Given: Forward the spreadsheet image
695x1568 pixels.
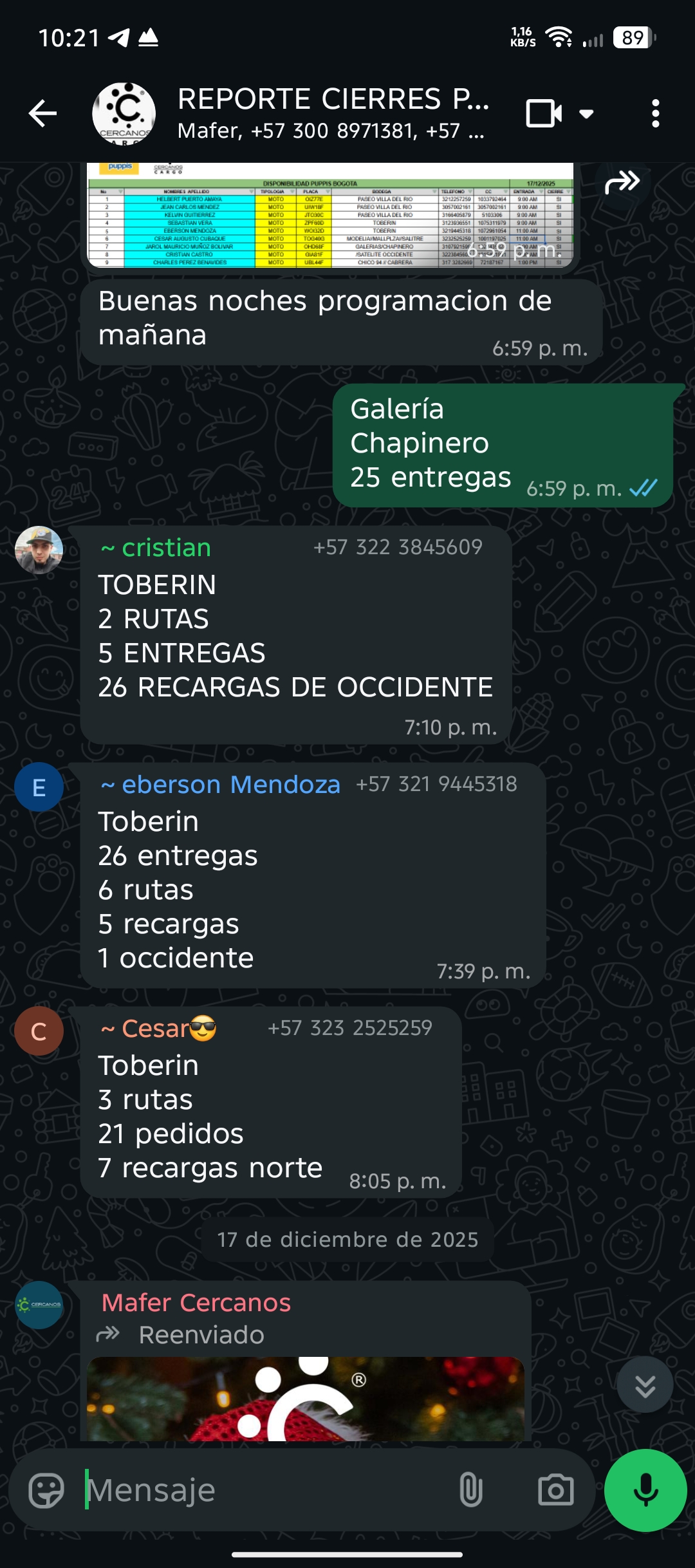Looking at the screenshot, I should coord(622,183).
